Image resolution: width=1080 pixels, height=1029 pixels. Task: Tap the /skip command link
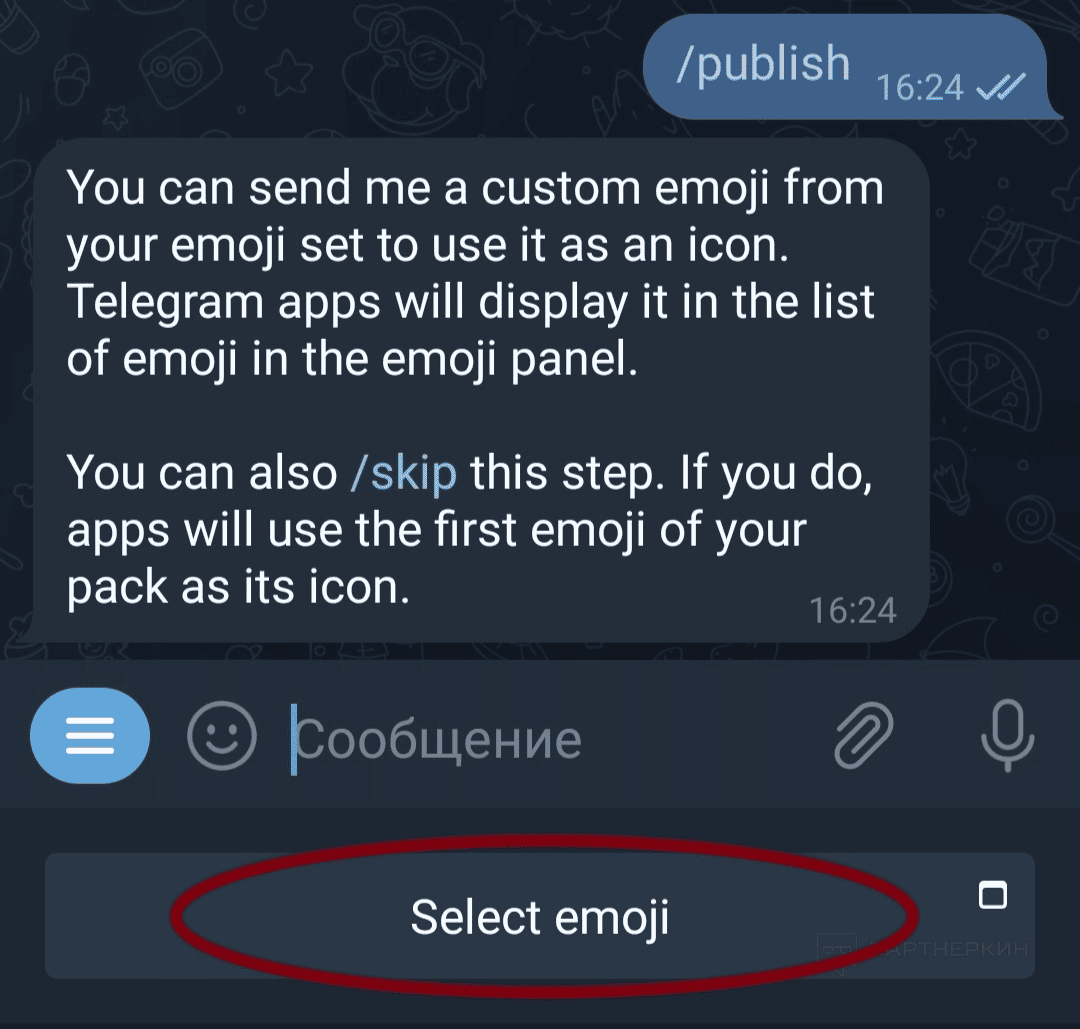(x=404, y=472)
